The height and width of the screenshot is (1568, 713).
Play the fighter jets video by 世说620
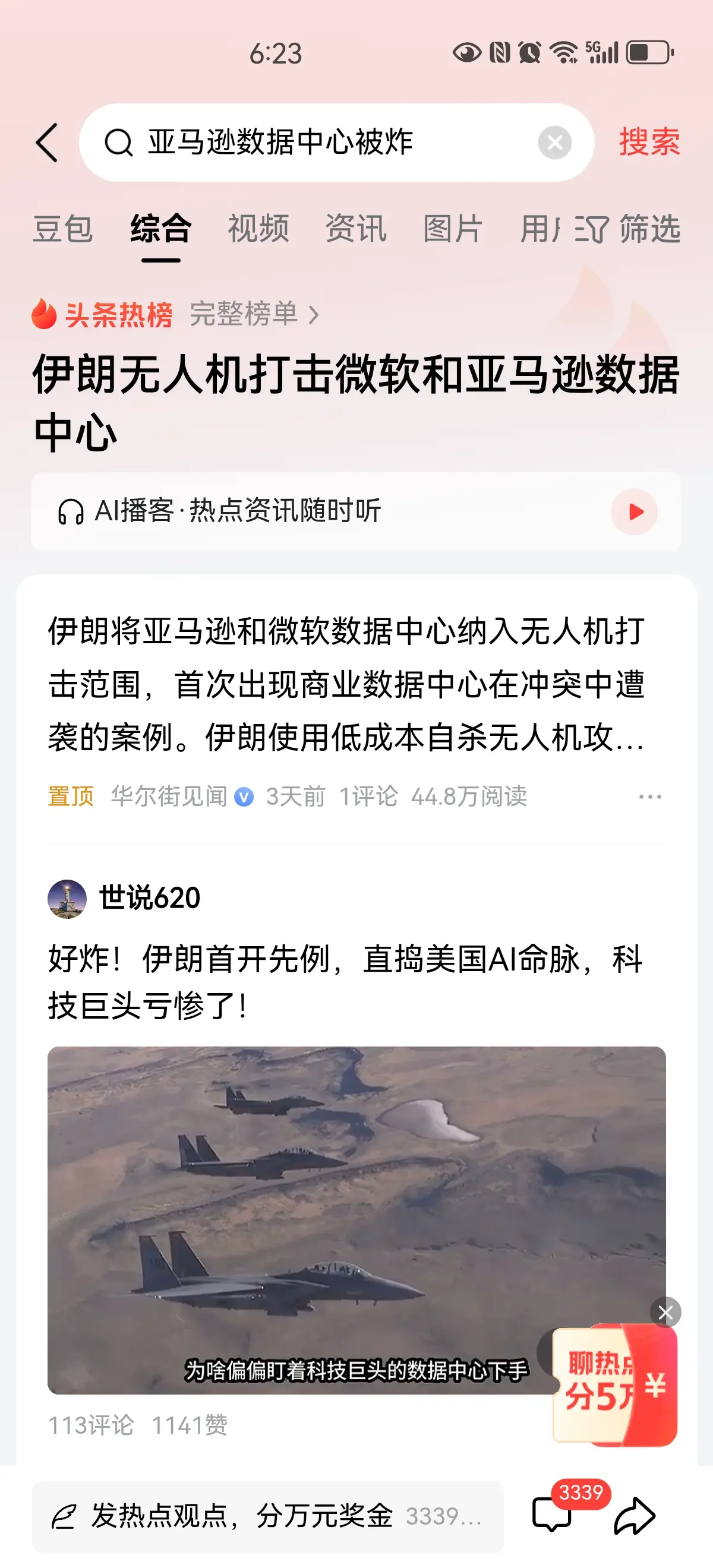pyautogui.click(x=356, y=1220)
